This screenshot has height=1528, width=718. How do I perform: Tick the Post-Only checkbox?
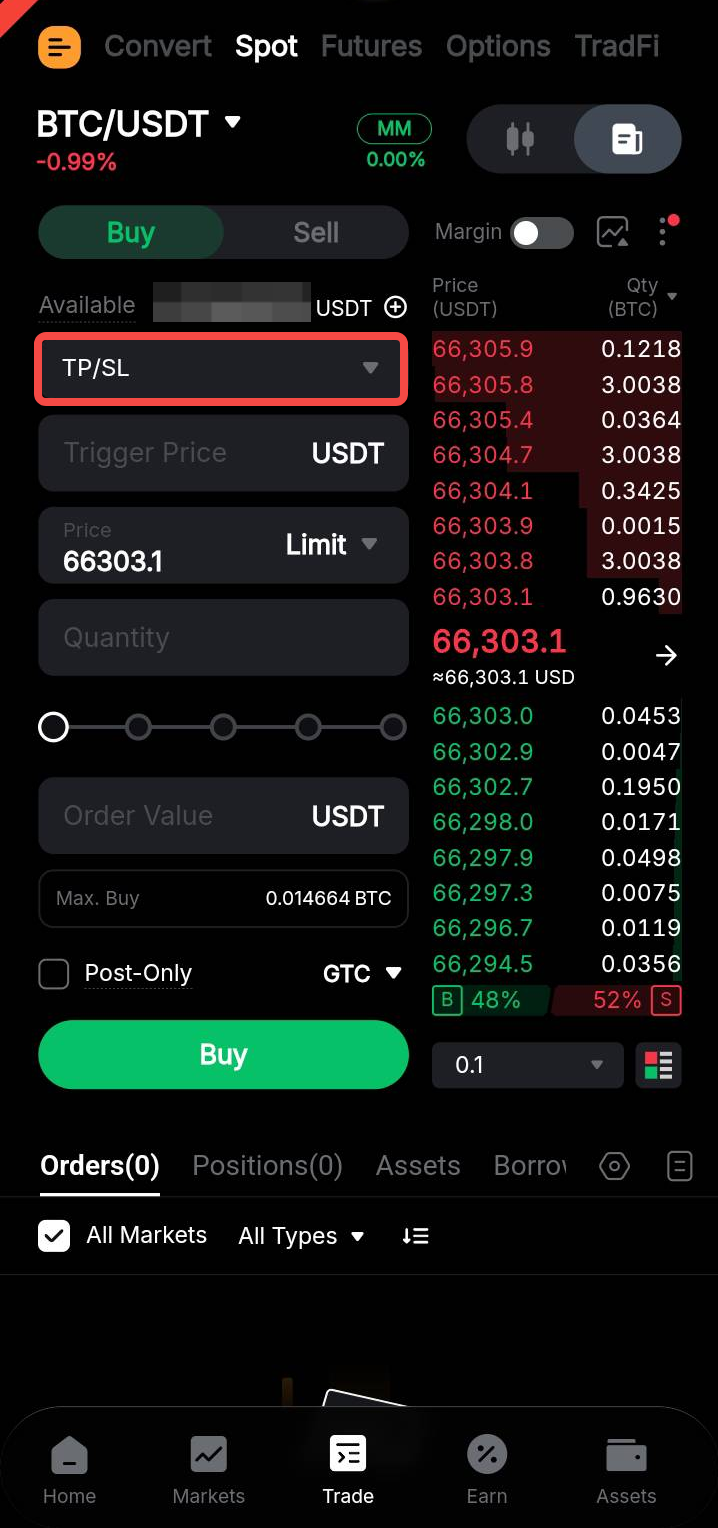54,974
